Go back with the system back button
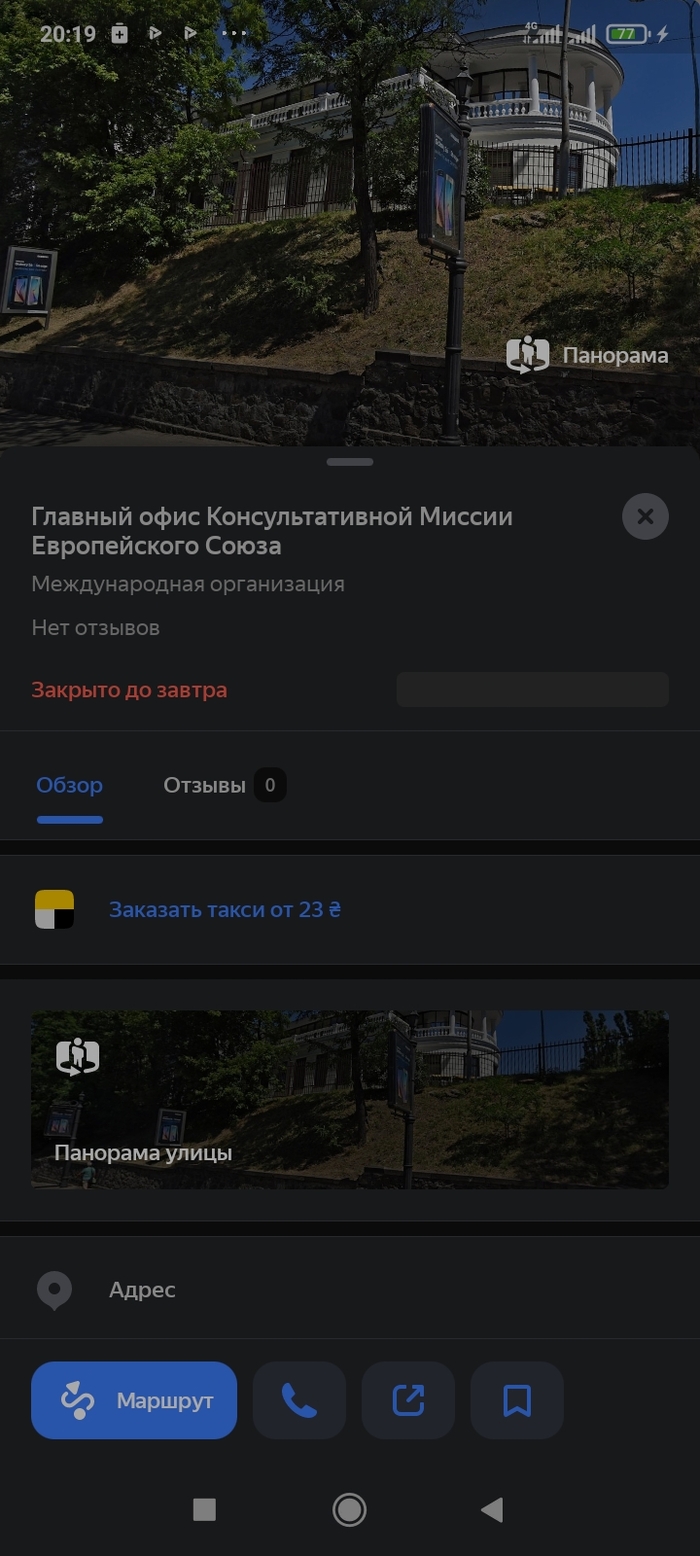Screen dimensions: 700x1556 click(x=492, y=1509)
